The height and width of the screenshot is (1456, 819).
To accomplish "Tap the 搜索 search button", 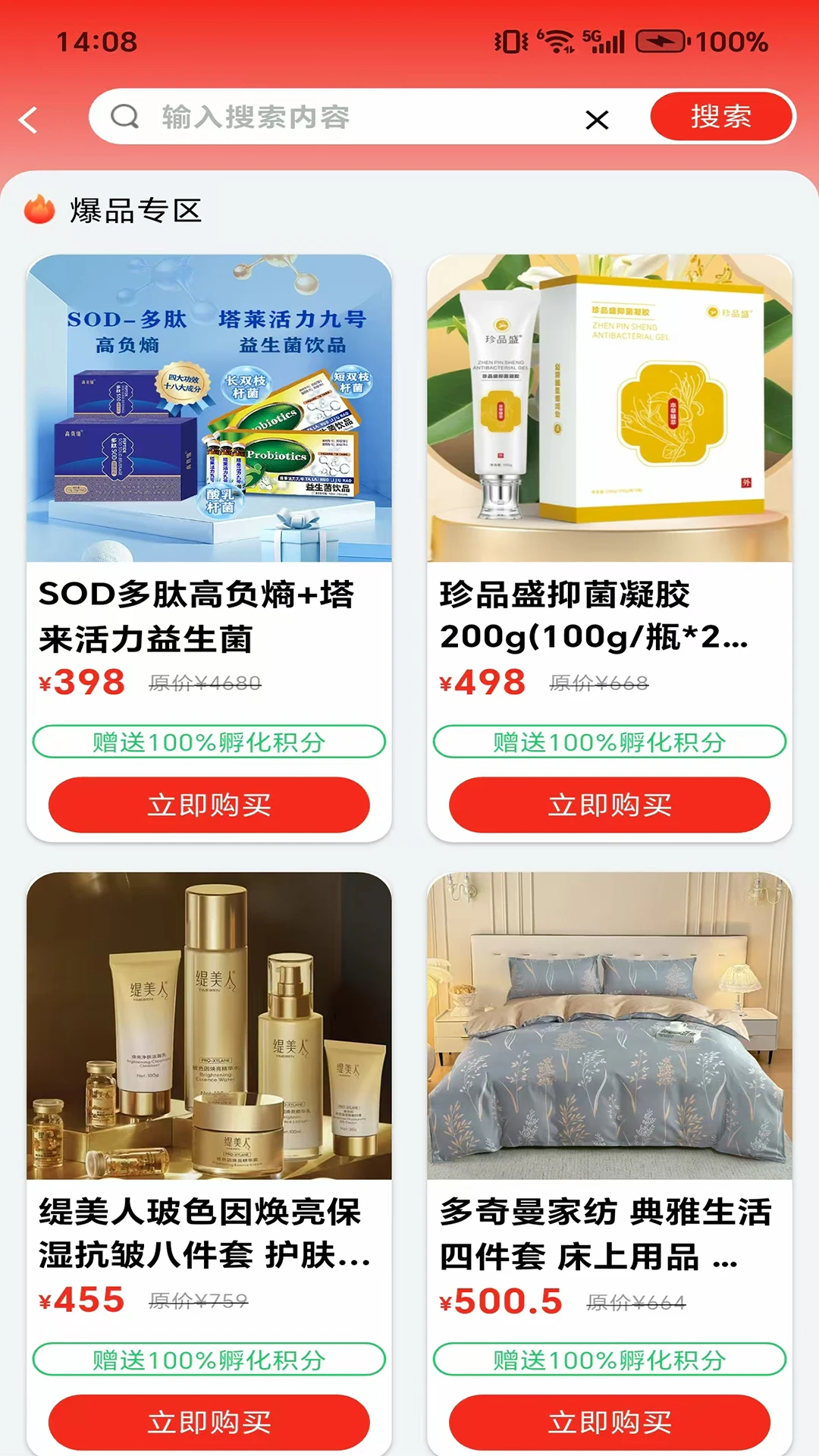I will 719,118.
